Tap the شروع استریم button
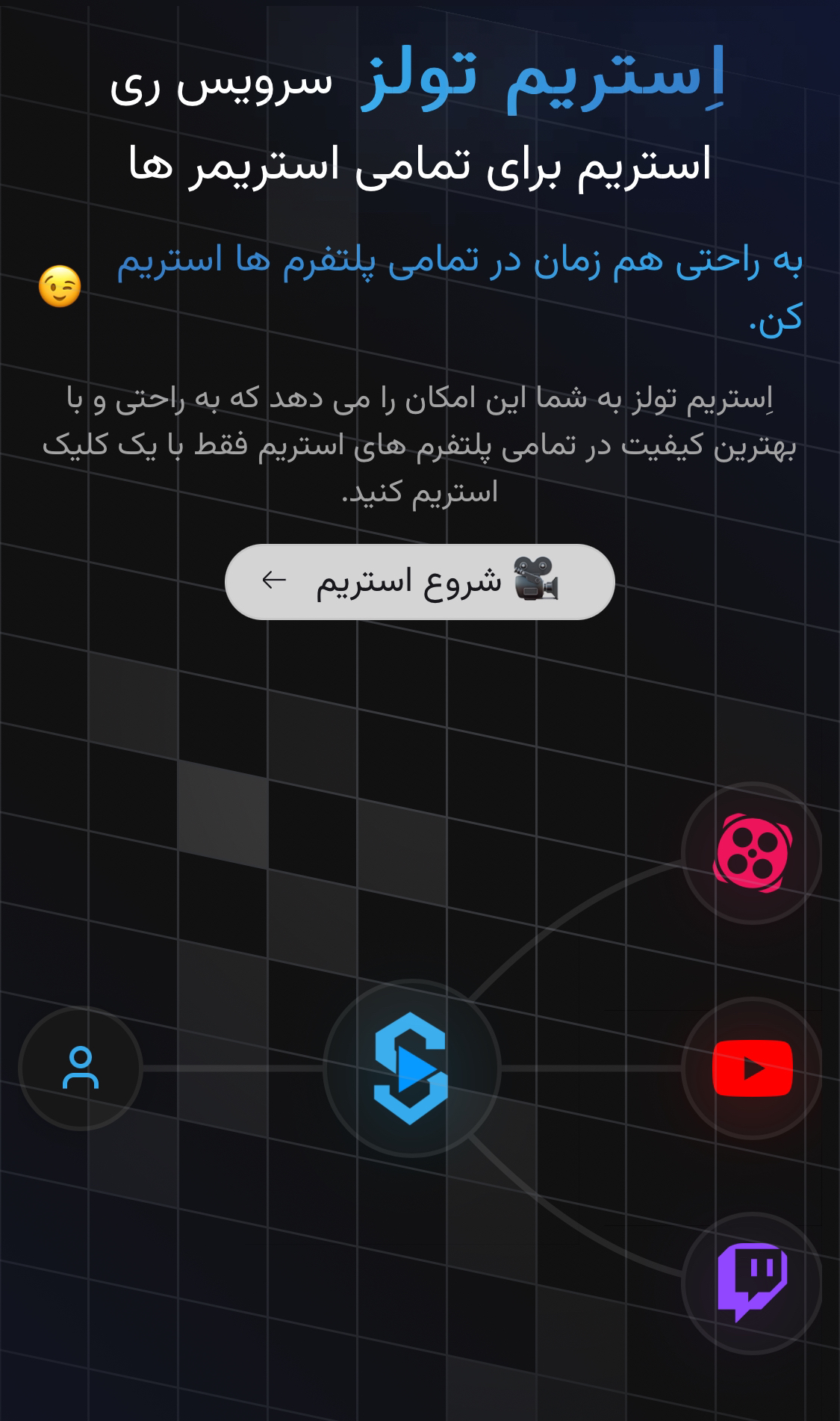Screen dimensions: 840x1421 pos(420,581)
